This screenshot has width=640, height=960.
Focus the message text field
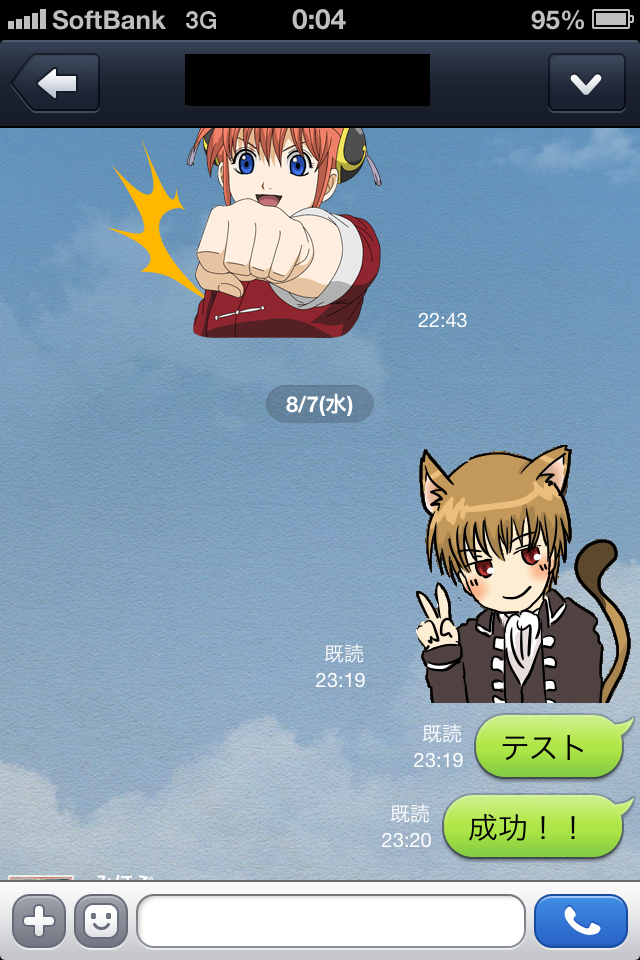tap(331, 921)
